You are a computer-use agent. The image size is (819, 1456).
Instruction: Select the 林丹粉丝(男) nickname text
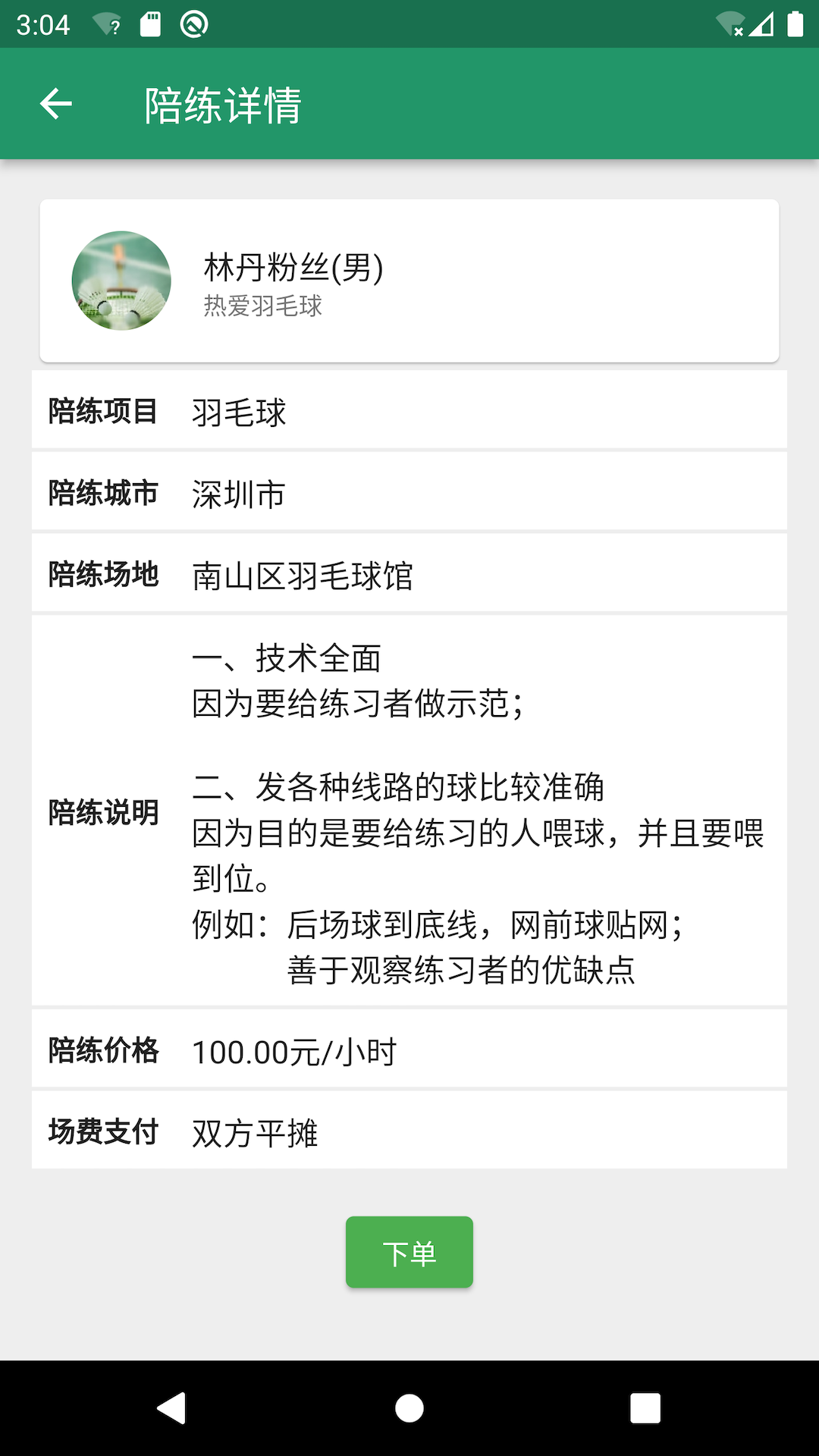292,268
